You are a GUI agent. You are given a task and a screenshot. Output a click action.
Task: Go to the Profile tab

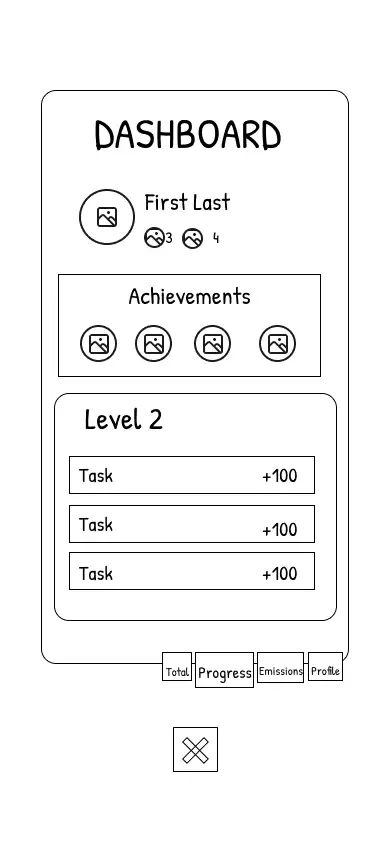[x=325, y=667]
